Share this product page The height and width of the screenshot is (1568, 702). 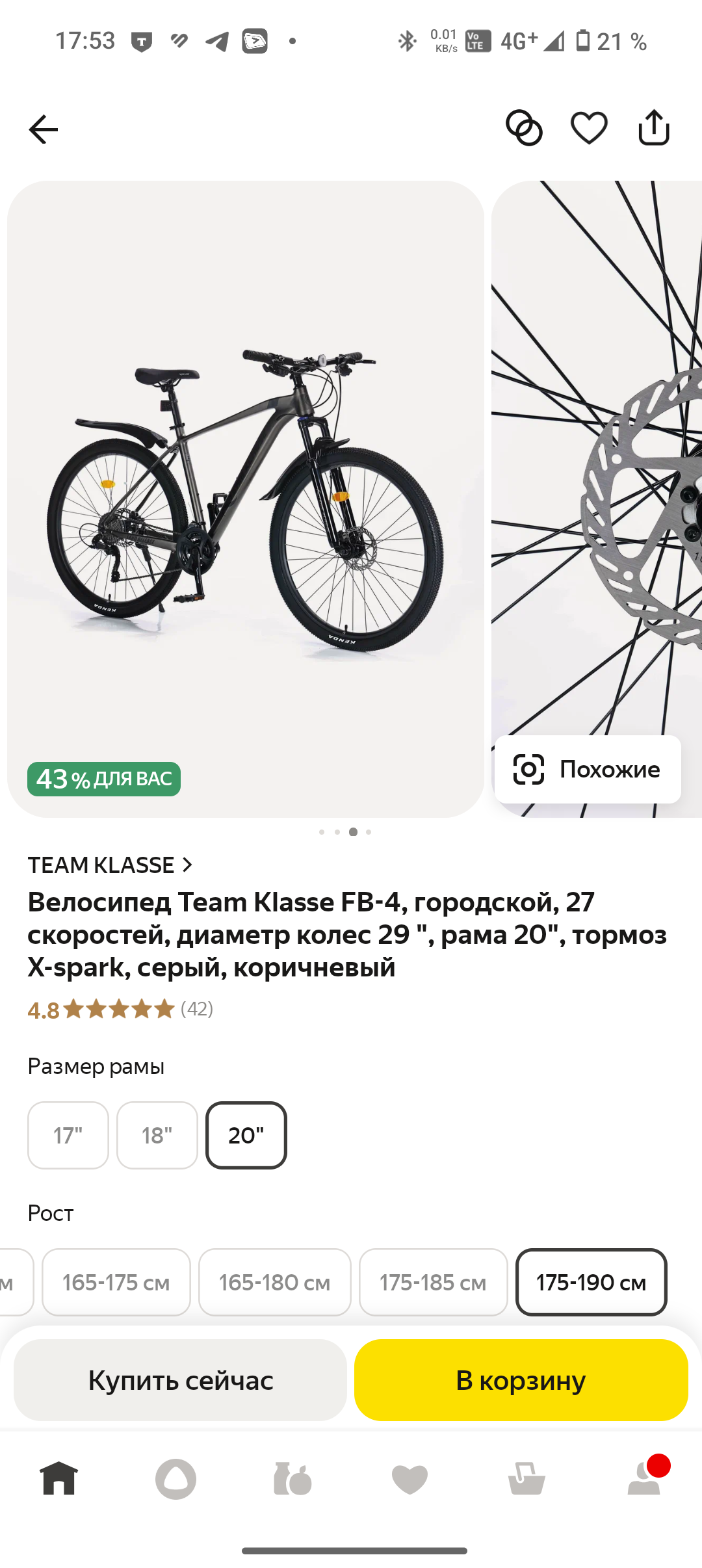pyautogui.click(x=654, y=127)
